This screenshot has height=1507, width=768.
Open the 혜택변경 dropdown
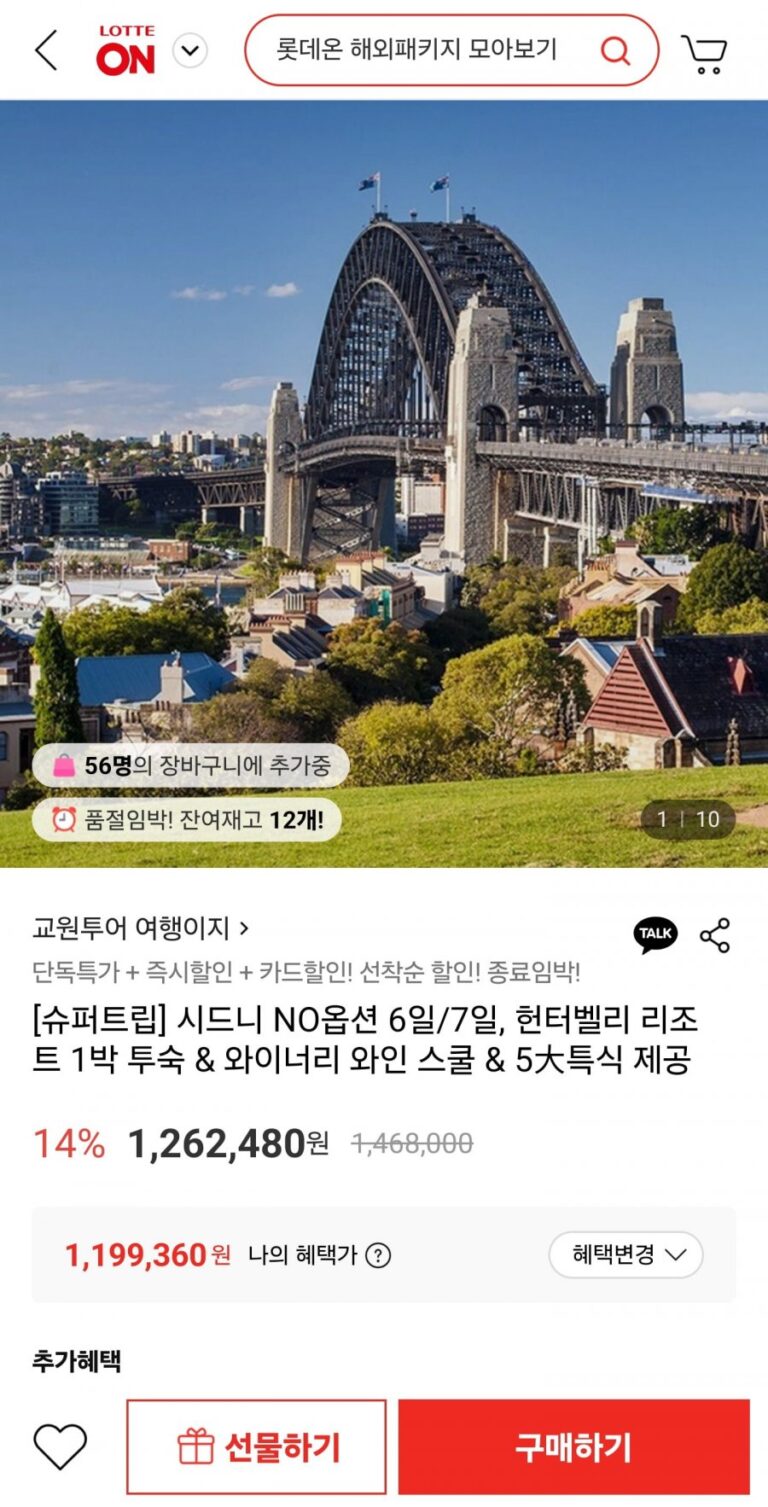(625, 1254)
